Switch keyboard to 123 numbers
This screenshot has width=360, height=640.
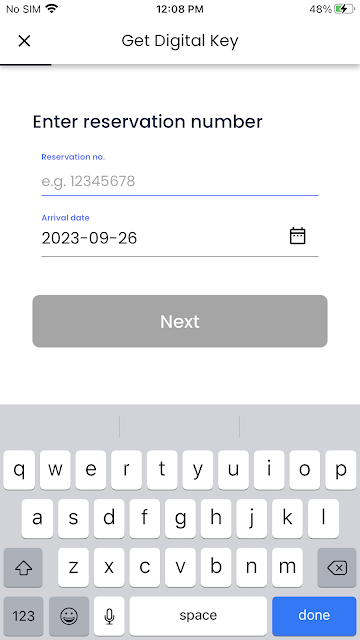pyautogui.click(x=23, y=615)
